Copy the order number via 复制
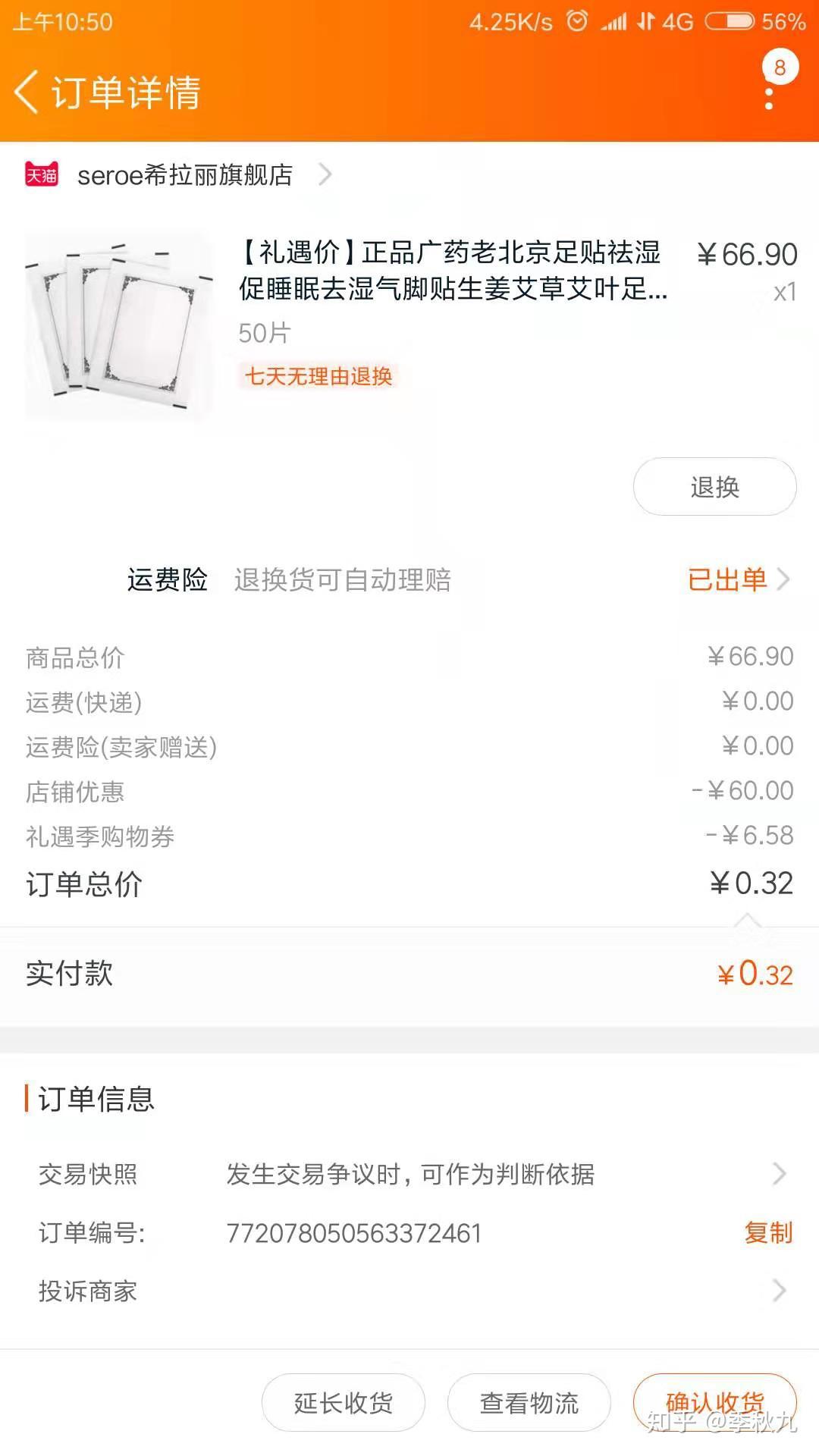Image resolution: width=819 pixels, height=1456 pixels. tap(767, 1233)
